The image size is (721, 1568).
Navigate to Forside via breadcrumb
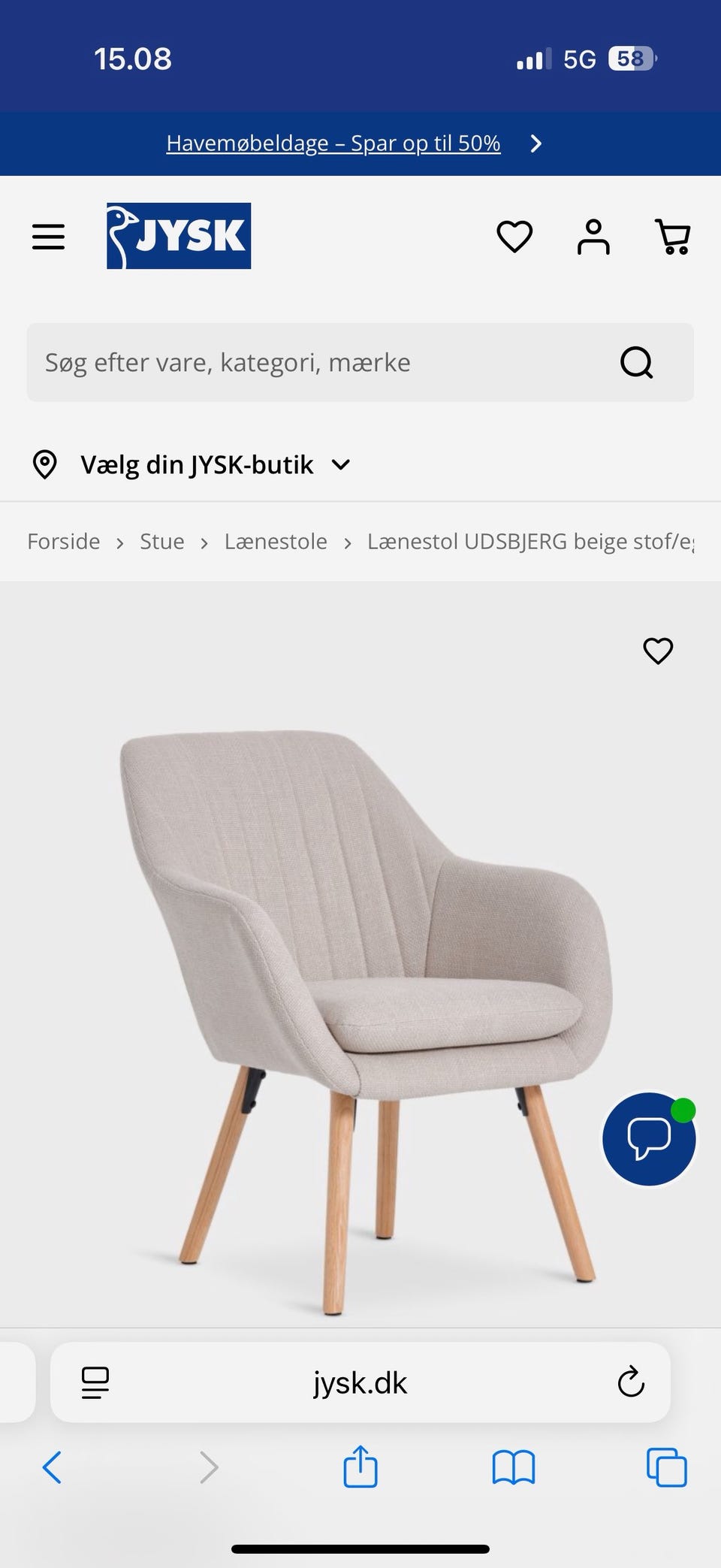[x=63, y=541]
